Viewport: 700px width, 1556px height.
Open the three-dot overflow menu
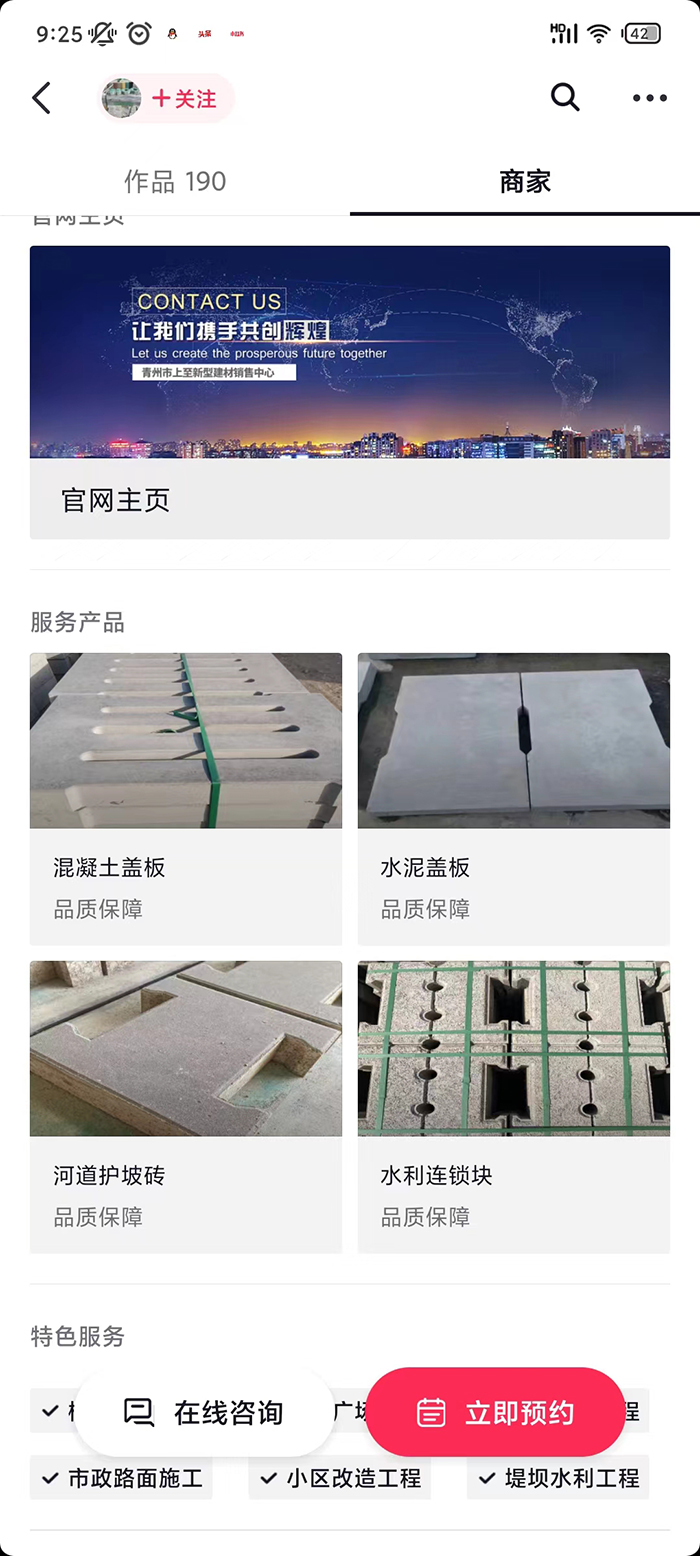click(650, 98)
